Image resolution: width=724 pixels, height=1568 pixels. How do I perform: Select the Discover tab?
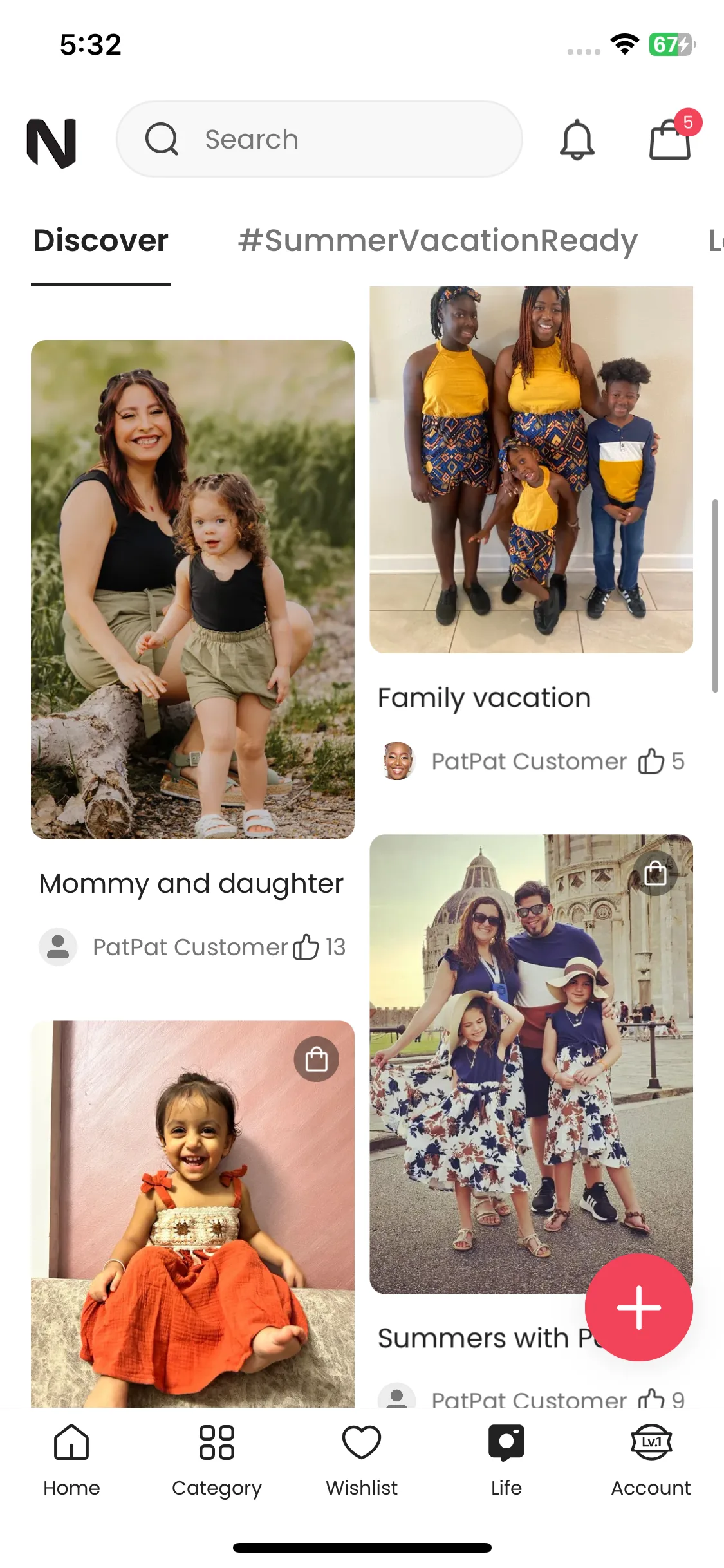101,241
